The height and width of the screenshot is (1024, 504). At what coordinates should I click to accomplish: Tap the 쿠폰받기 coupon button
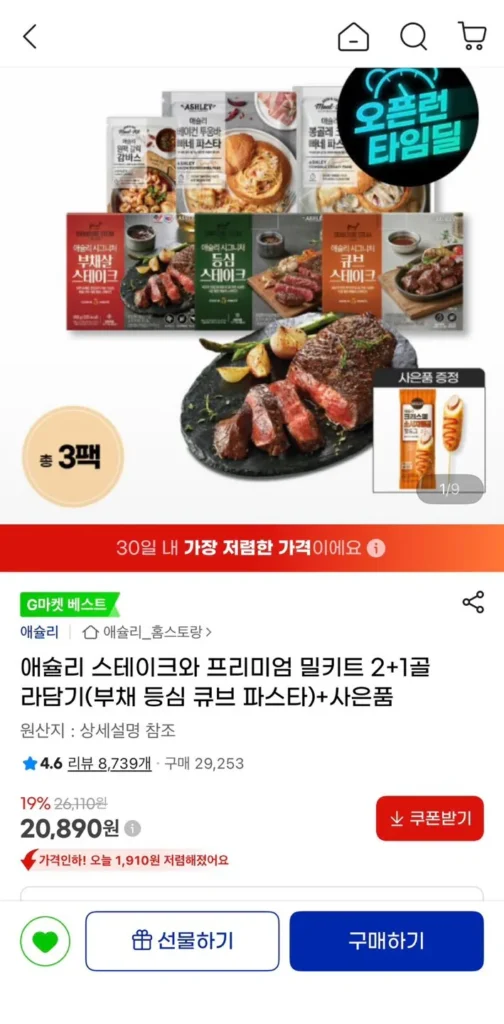(430, 818)
